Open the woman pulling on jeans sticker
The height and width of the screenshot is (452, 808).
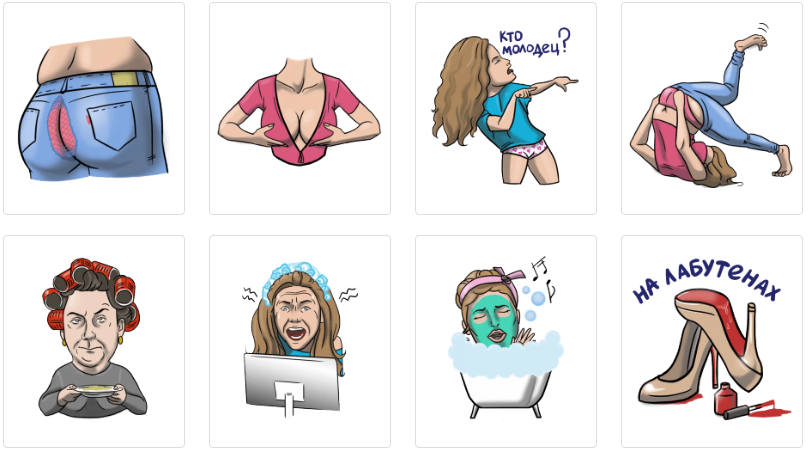[712, 108]
